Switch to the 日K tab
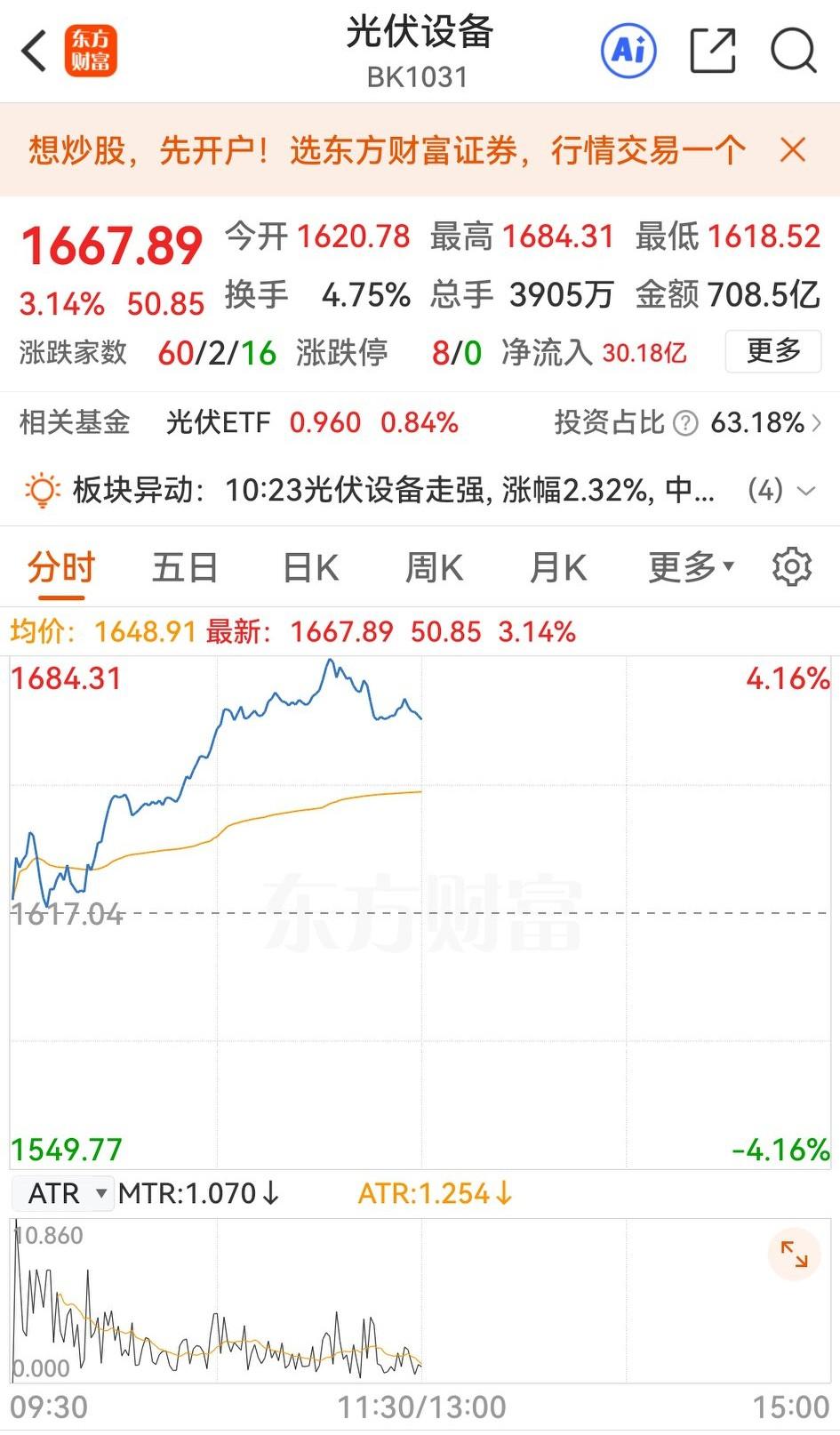Viewport: 840px width, 1435px height. 308,566
